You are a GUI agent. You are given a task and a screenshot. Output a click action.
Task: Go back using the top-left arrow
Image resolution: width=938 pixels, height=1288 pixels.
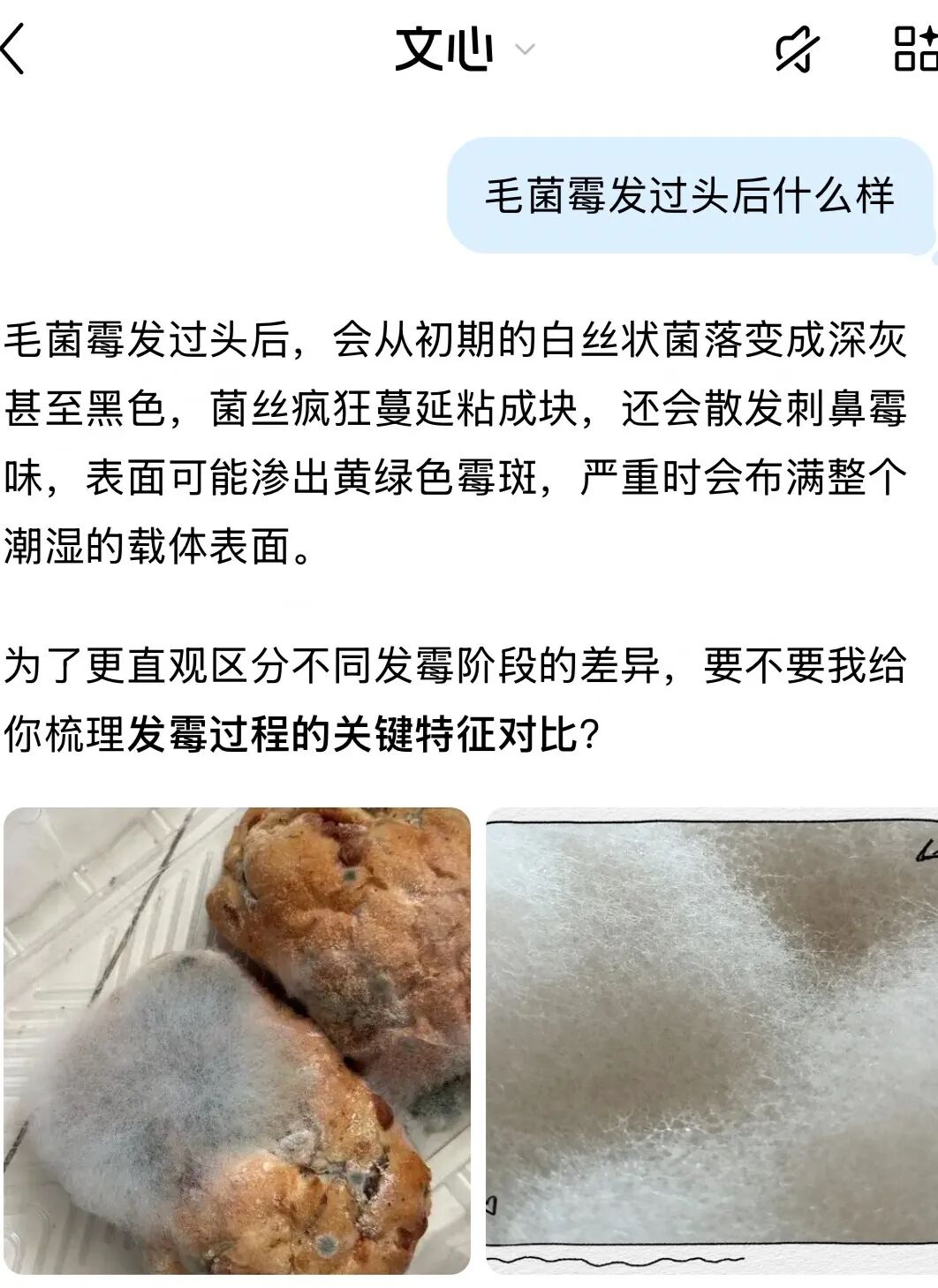[14, 49]
